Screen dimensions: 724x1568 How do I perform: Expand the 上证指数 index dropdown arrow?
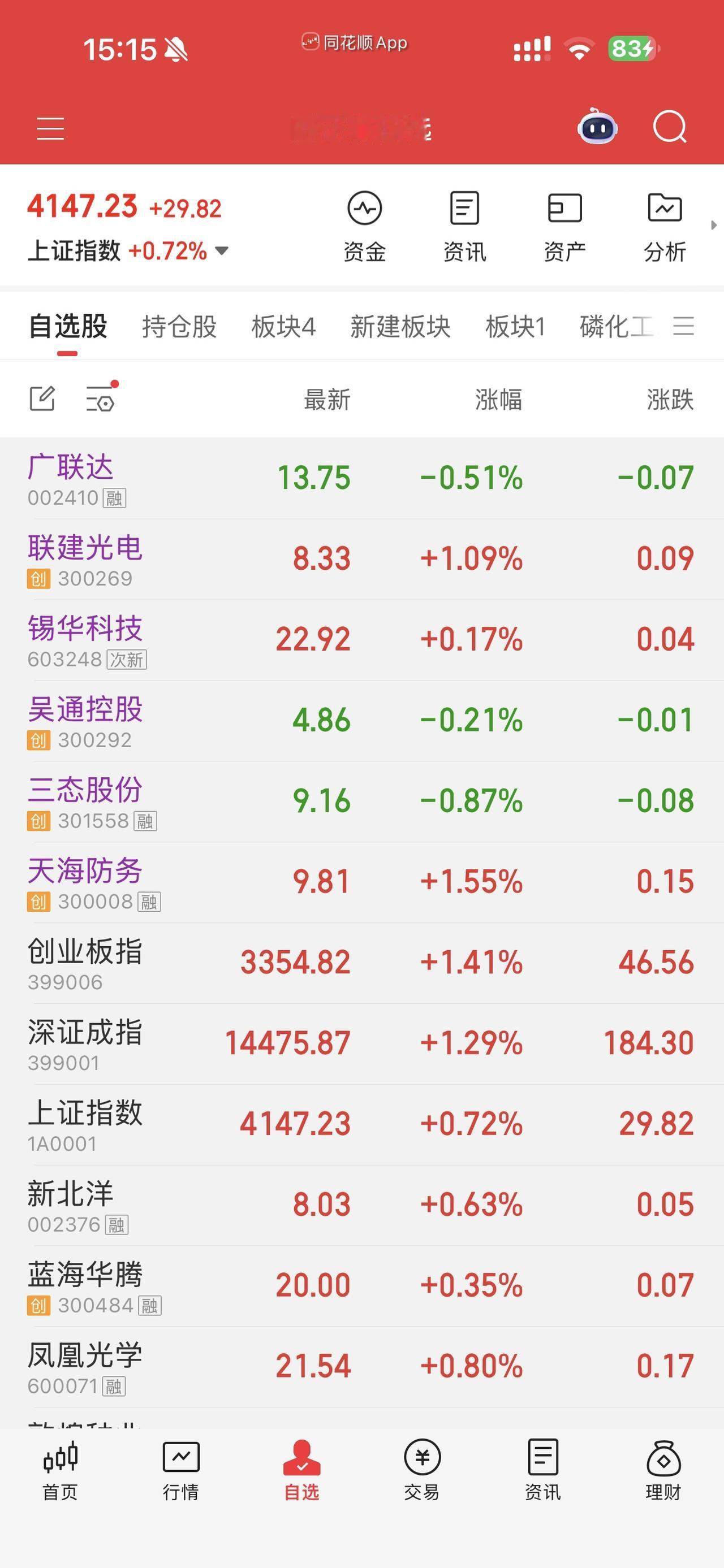tap(221, 250)
